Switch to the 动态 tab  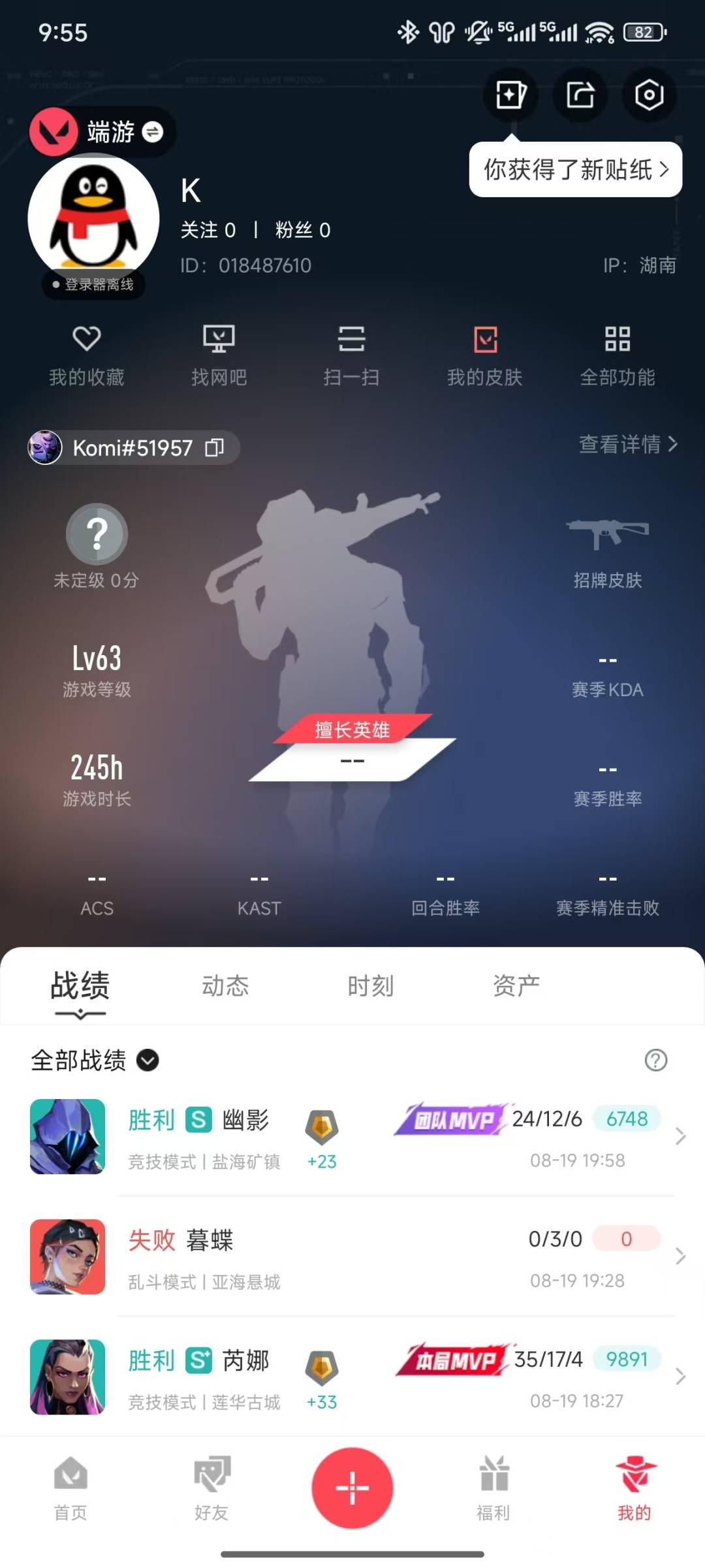tap(225, 985)
